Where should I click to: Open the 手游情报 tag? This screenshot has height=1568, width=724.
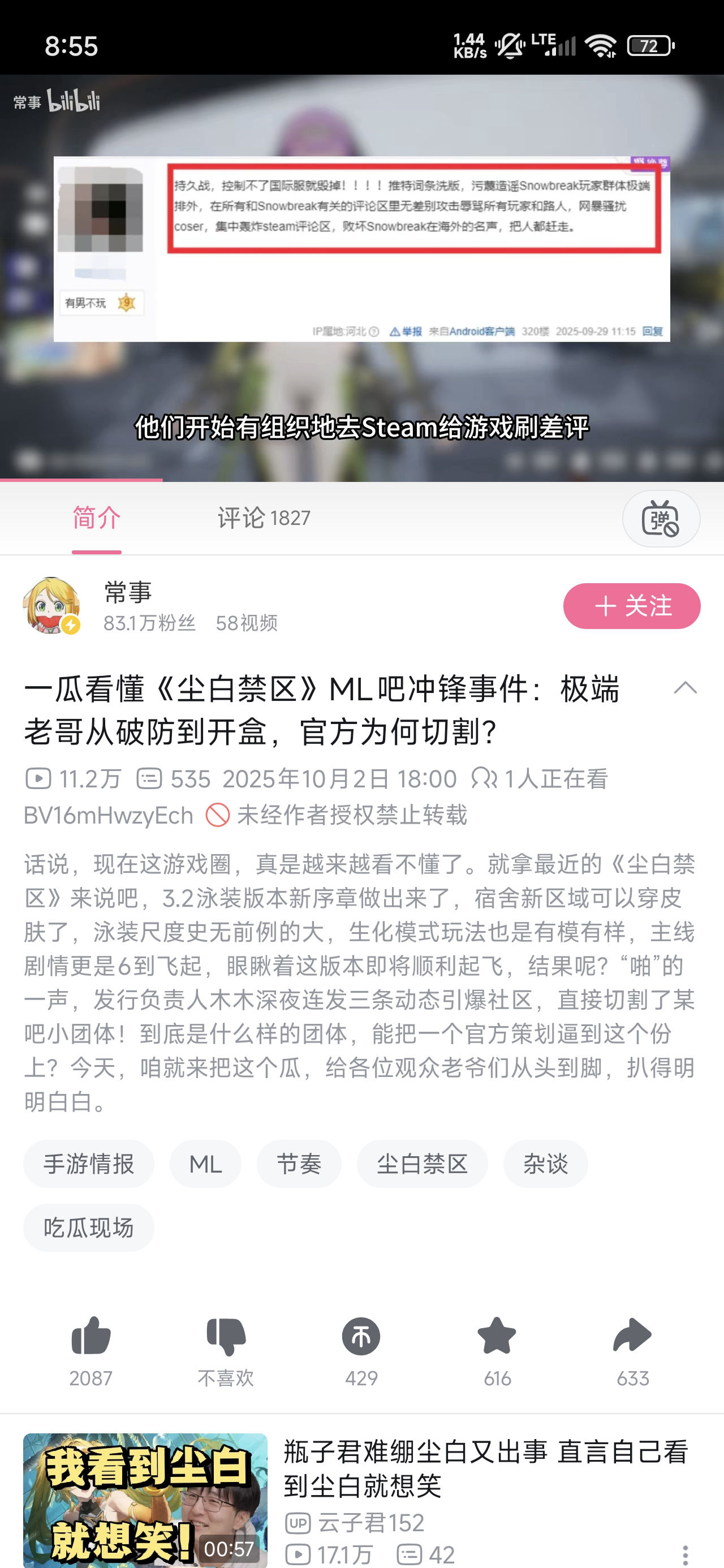coord(89,1164)
